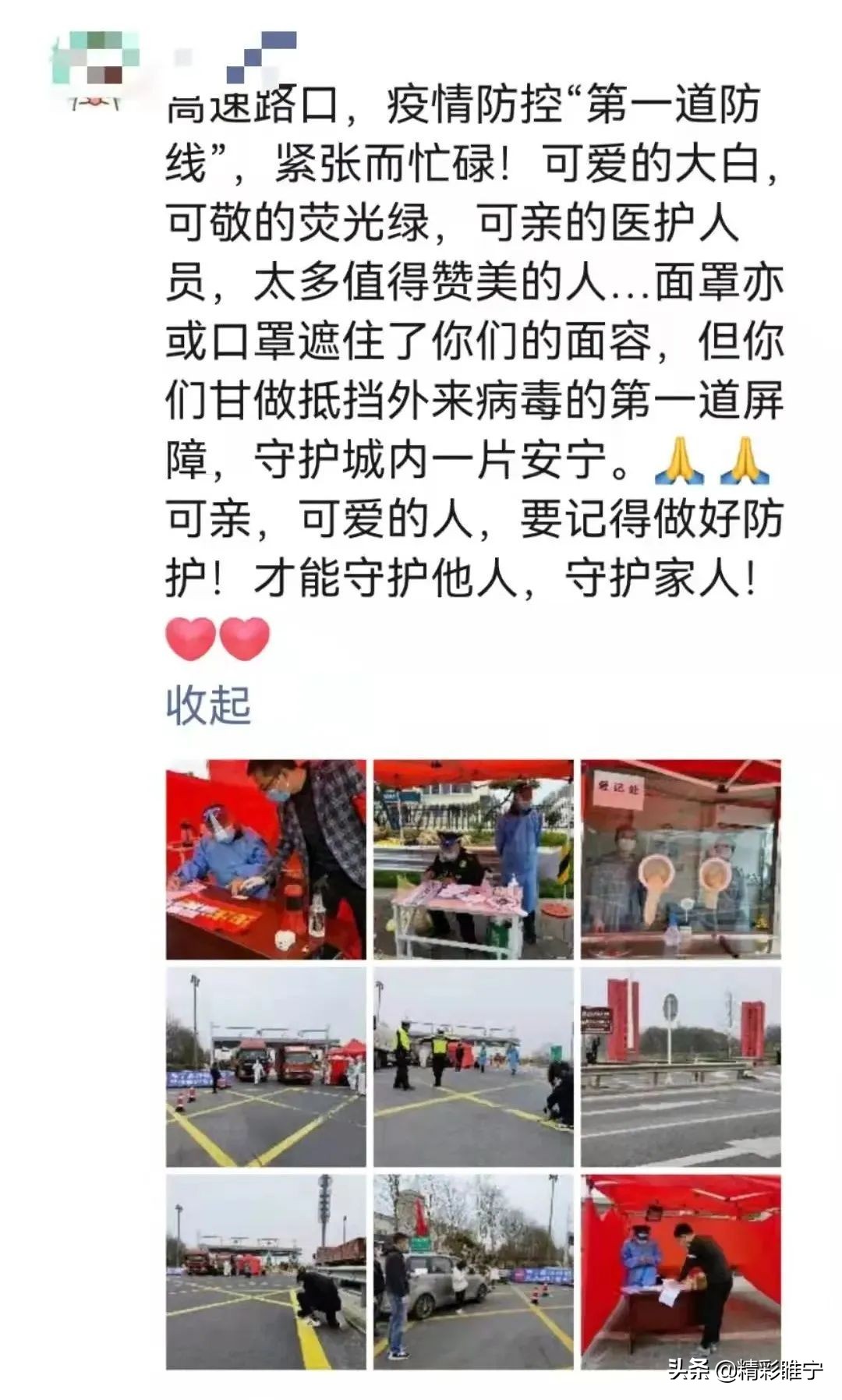View photo of red trucks at toll gate
This screenshot has width=842, height=1400.
coord(266,1066)
